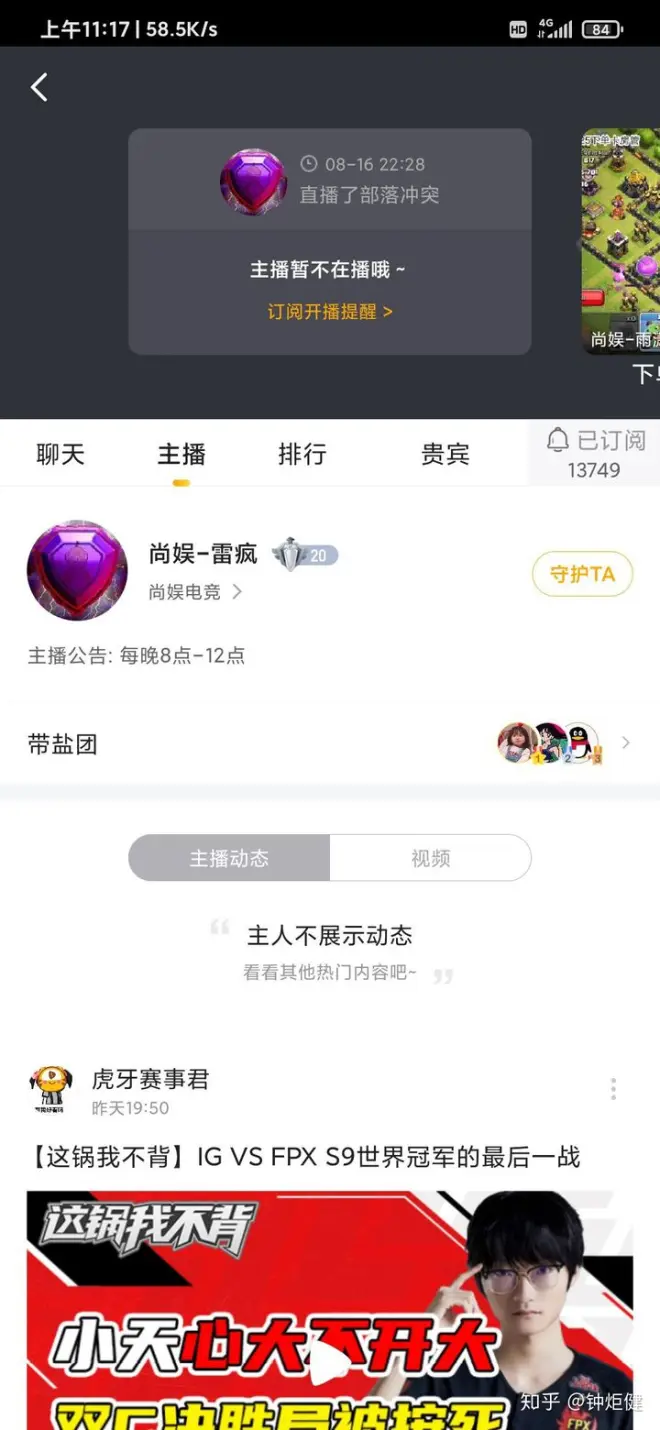
Task: Open 虎牙赛事君 profile avatar
Action: click(x=50, y=1089)
